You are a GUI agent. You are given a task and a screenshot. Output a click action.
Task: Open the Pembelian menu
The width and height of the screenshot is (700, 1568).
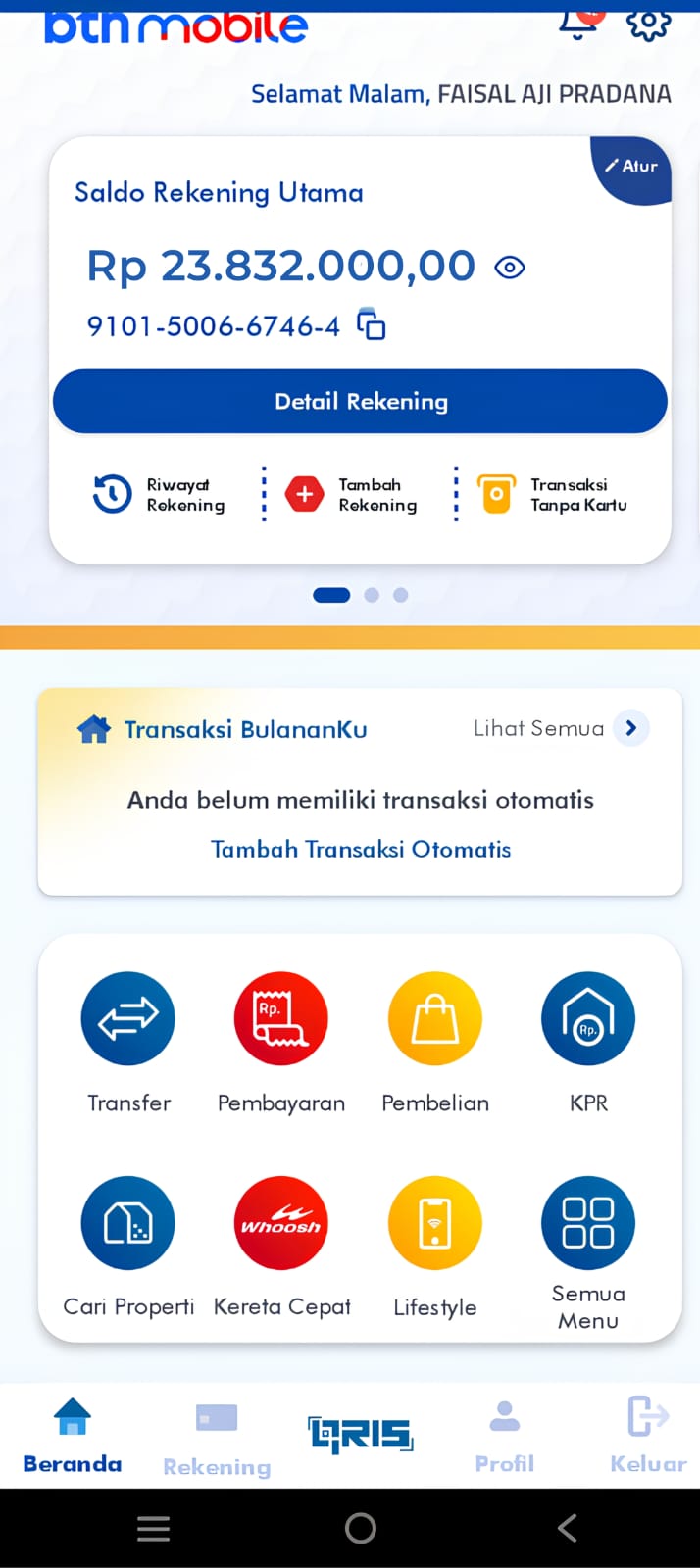[x=435, y=1019]
